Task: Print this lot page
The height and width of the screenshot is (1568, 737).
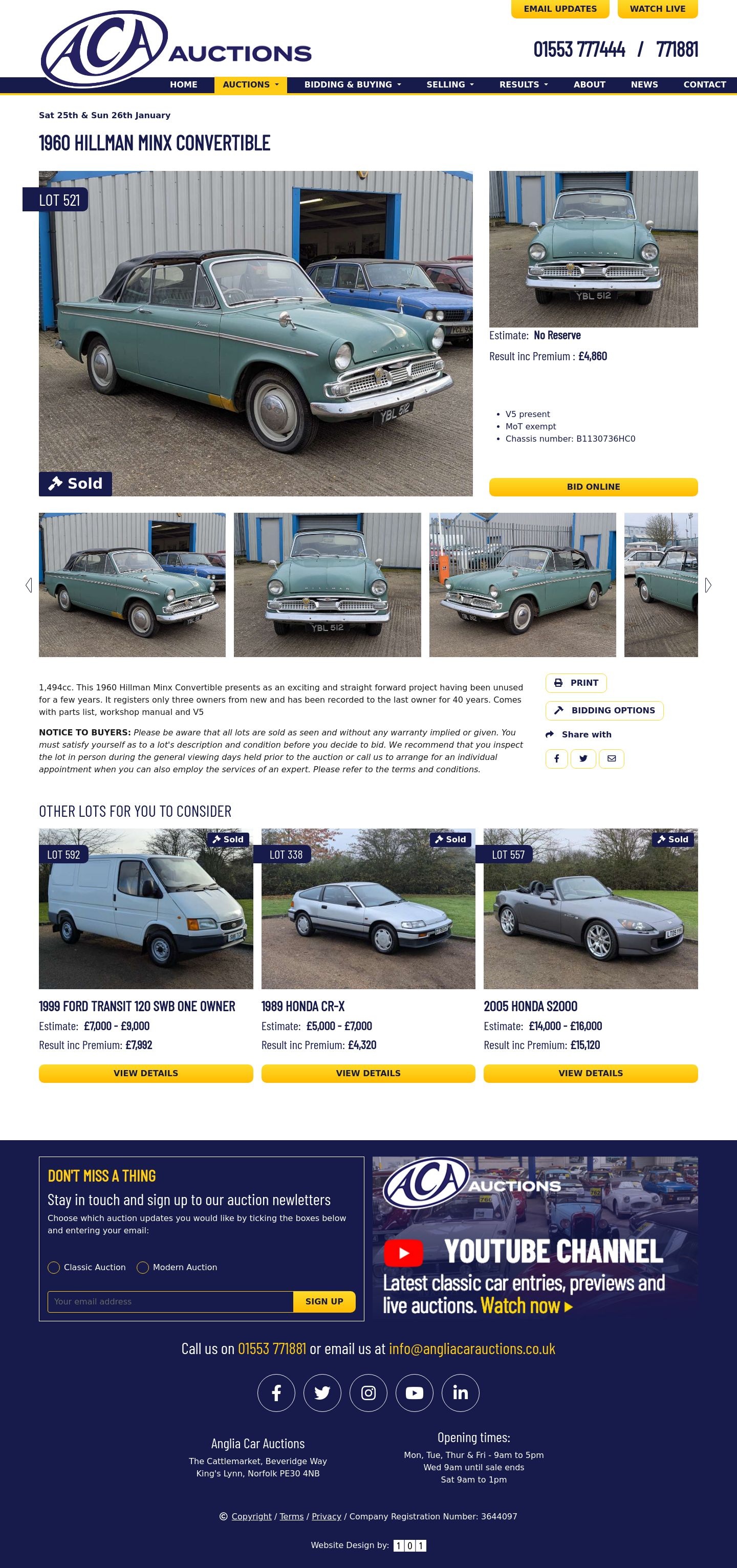Action: (x=576, y=683)
